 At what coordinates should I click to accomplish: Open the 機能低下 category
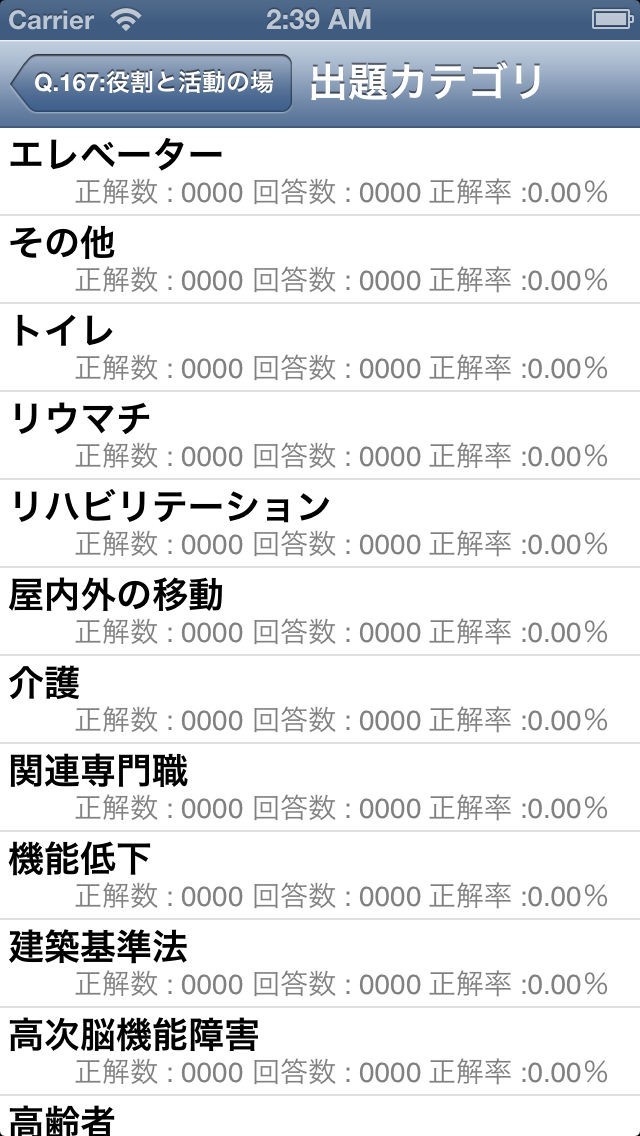(x=320, y=876)
